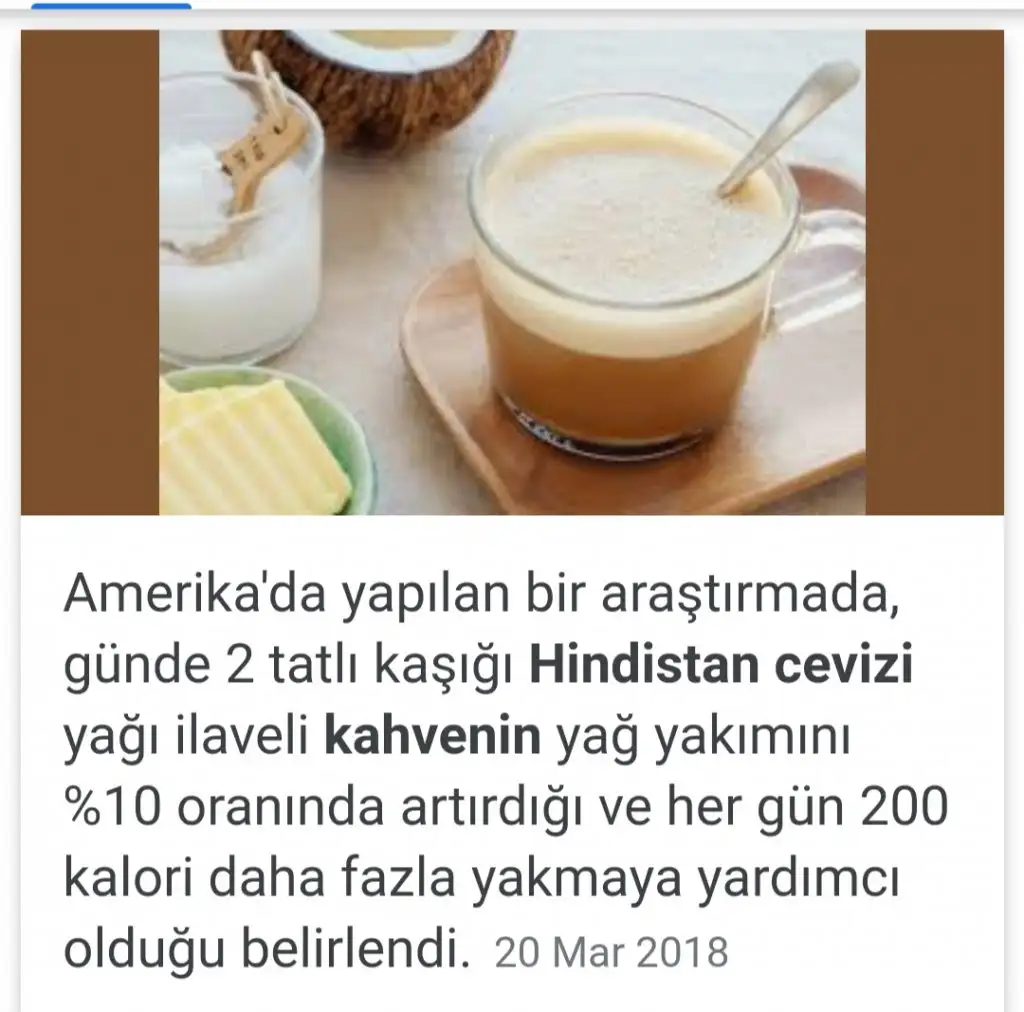Open the coconut oil coffee snippet image
1024x1012 pixels.
tap(512, 272)
